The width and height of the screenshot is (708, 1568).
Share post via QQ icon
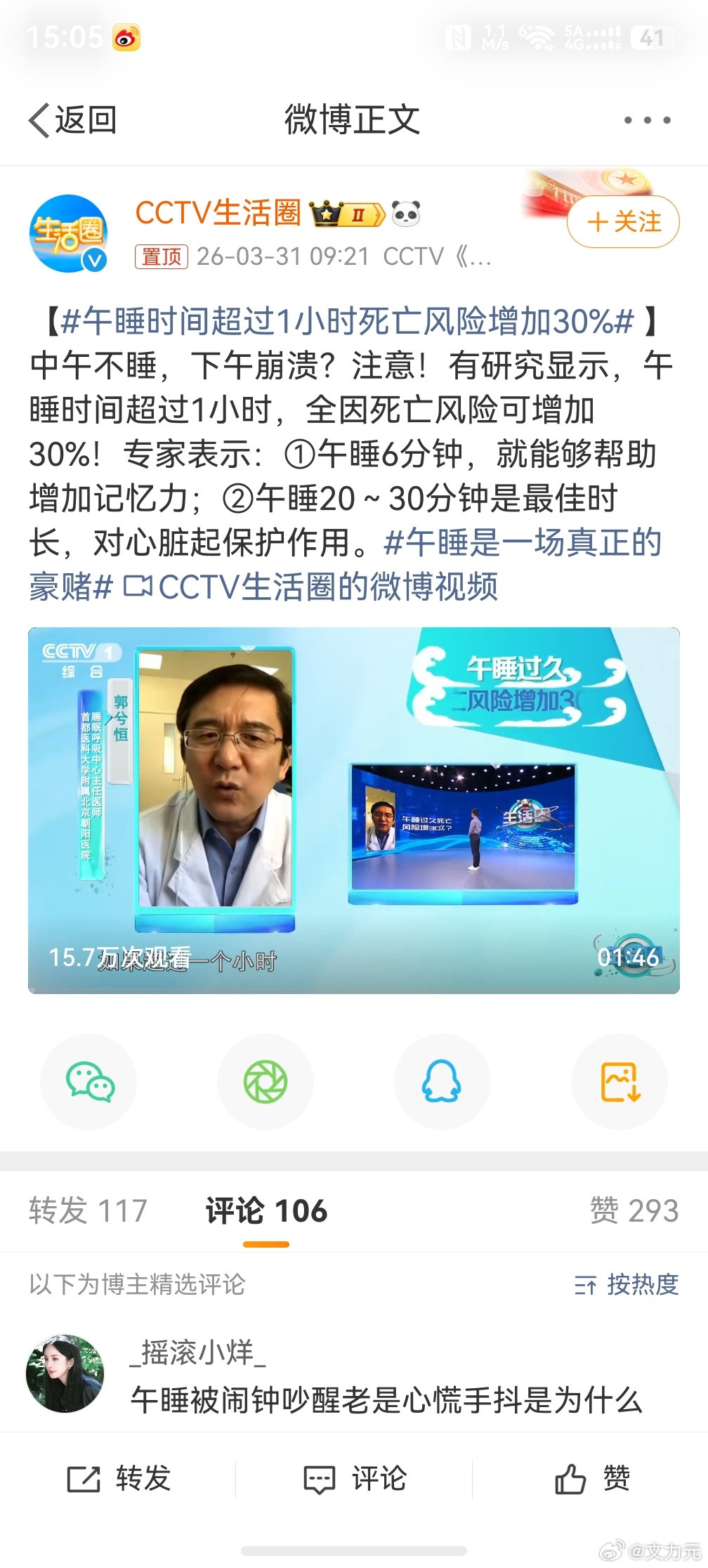[x=442, y=1083]
